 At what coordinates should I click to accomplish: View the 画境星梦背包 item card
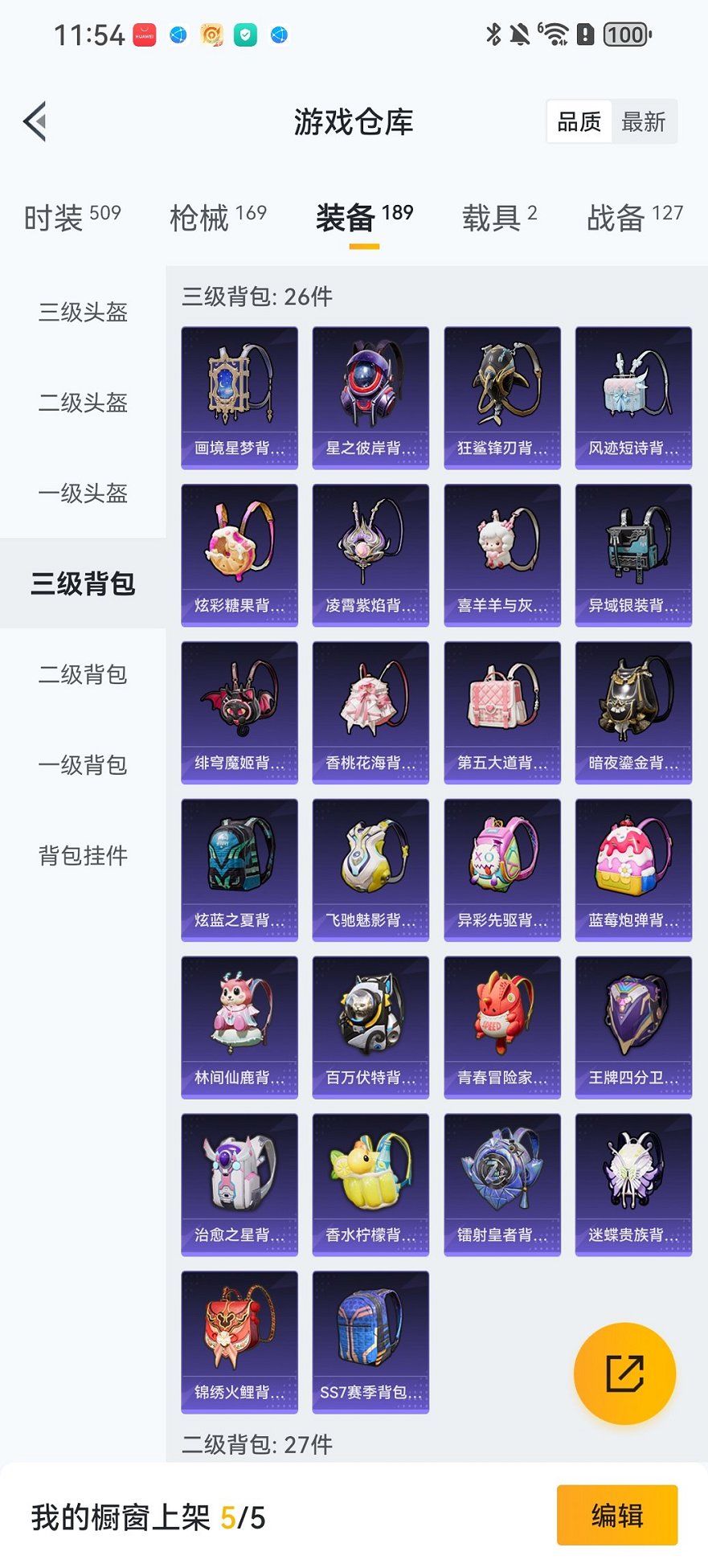coord(239,395)
